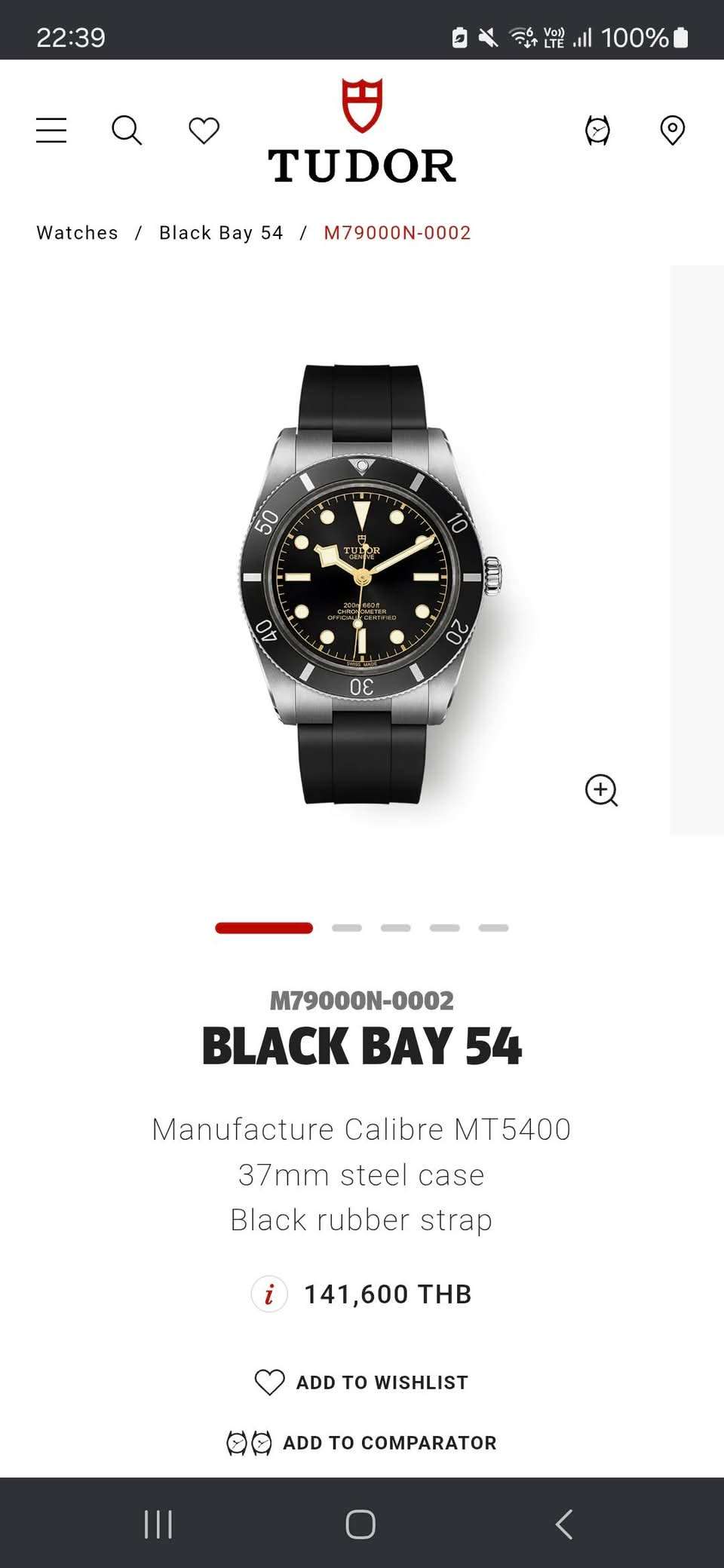The width and height of the screenshot is (724, 1568).
Task: Show price information via the i icon
Action: click(x=269, y=1294)
